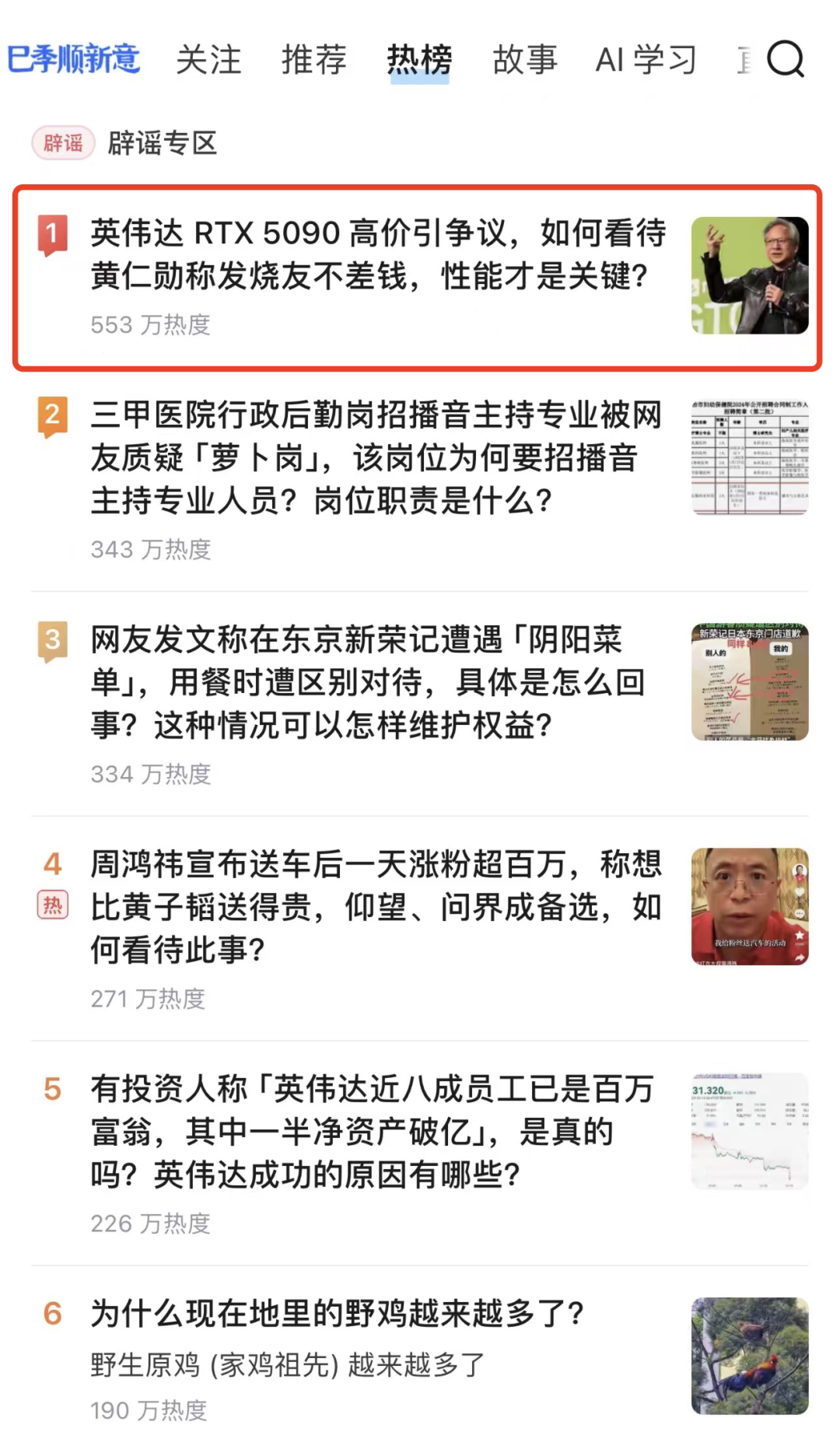
Task: Open the 辟谣专区 section
Action: coord(162,143)
